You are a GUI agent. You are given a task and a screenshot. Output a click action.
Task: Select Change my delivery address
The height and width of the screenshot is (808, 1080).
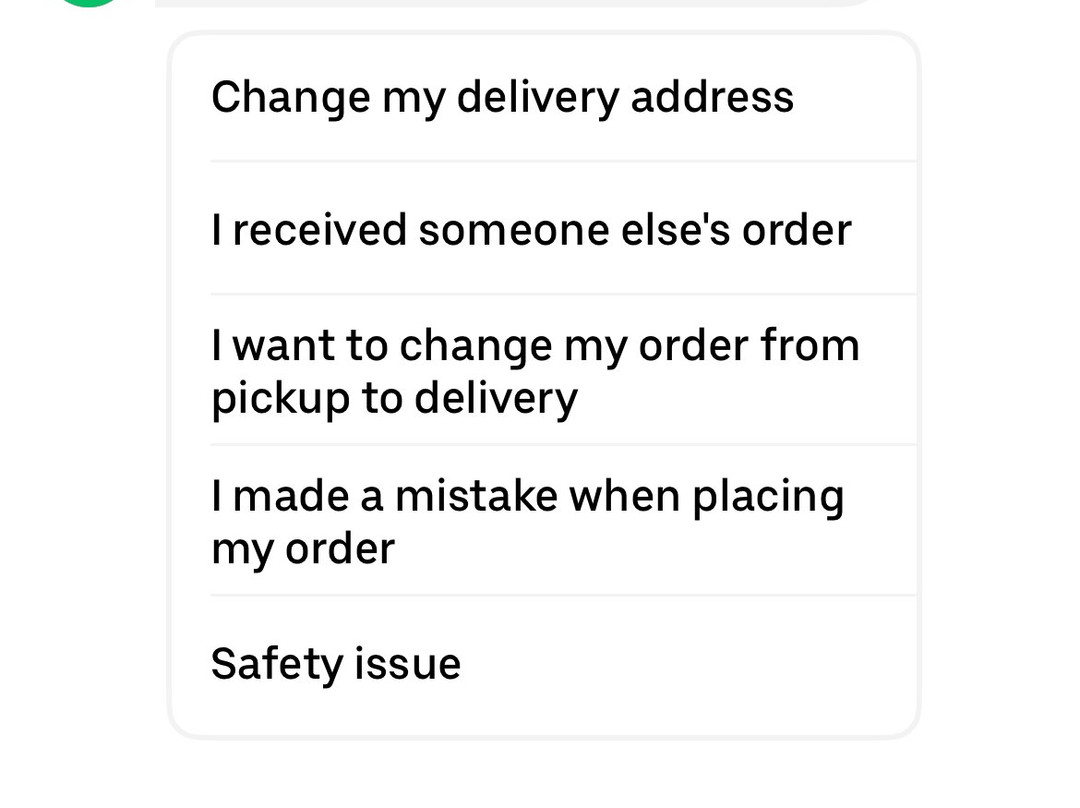[502, 98]
